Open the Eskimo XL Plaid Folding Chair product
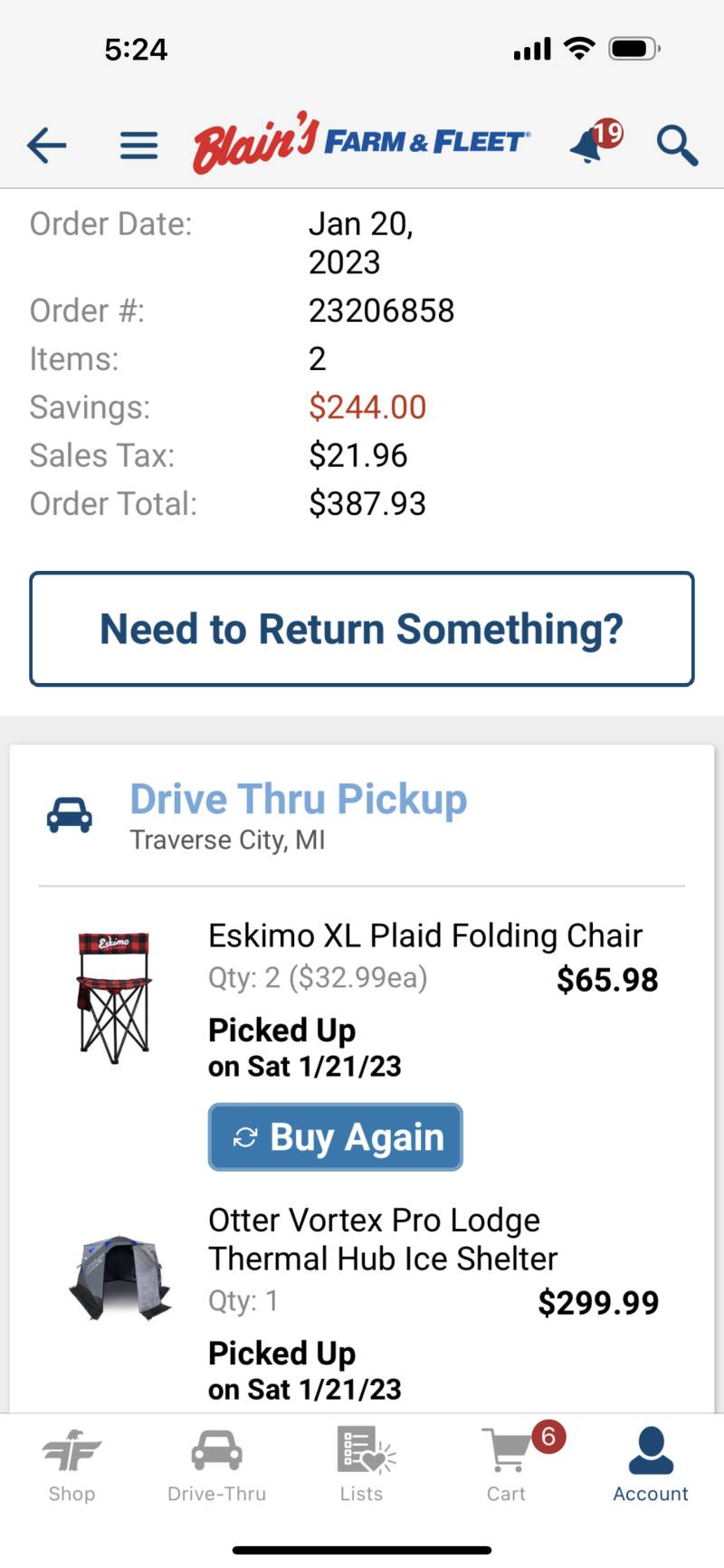The width and height of the screenshot is (724, 1568). point(425,936)
